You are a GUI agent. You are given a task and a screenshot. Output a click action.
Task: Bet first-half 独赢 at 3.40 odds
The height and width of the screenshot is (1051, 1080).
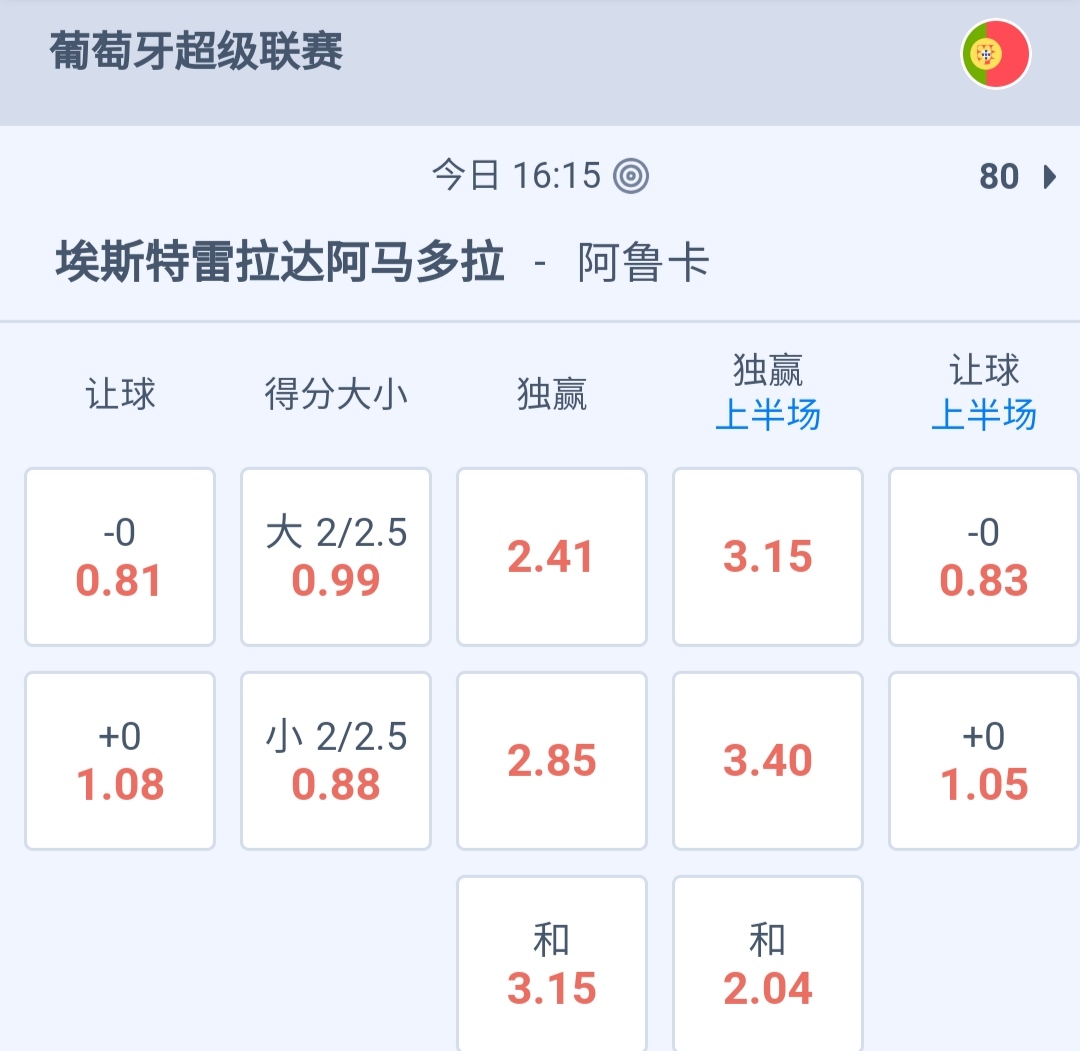768,761
